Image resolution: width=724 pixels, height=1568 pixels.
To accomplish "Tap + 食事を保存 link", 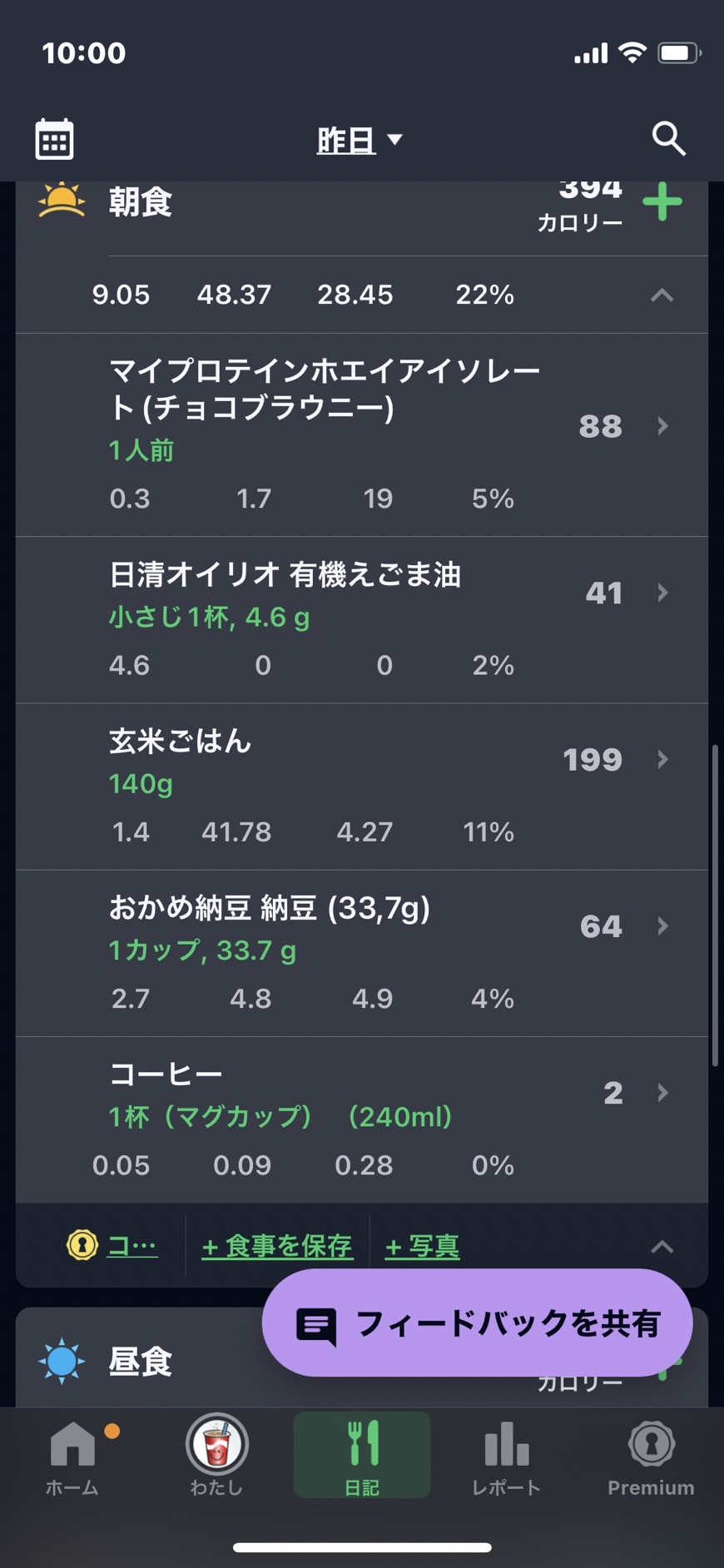I will (277, 1246).
